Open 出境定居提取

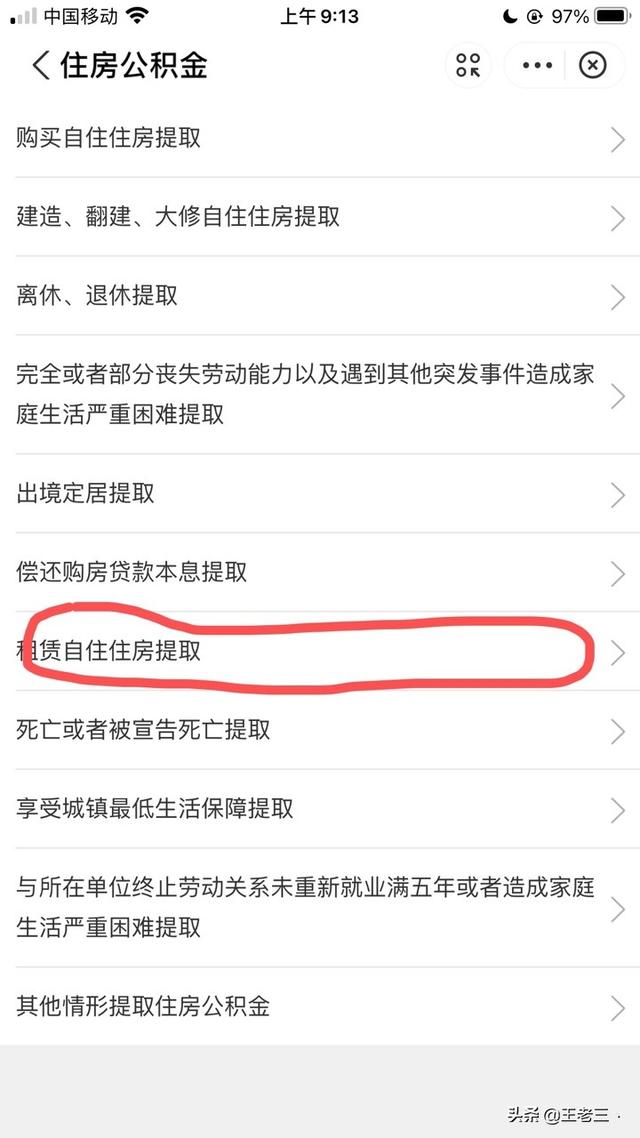point(320,493)
